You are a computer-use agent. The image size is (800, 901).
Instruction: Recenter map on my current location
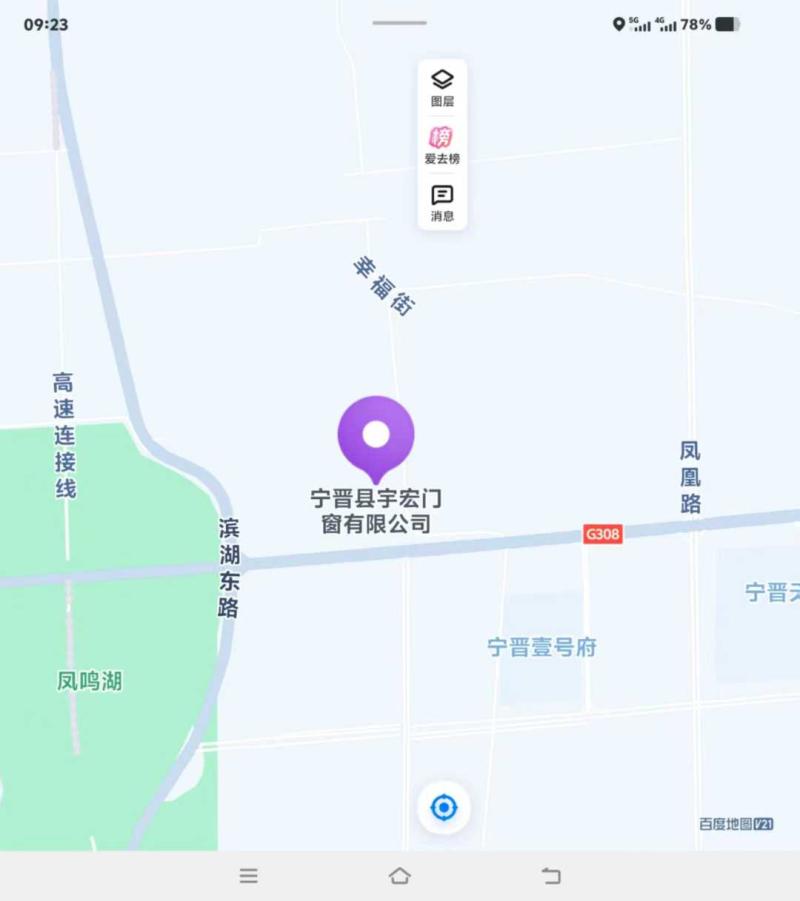pyautogui.click(x=443, y=807)
